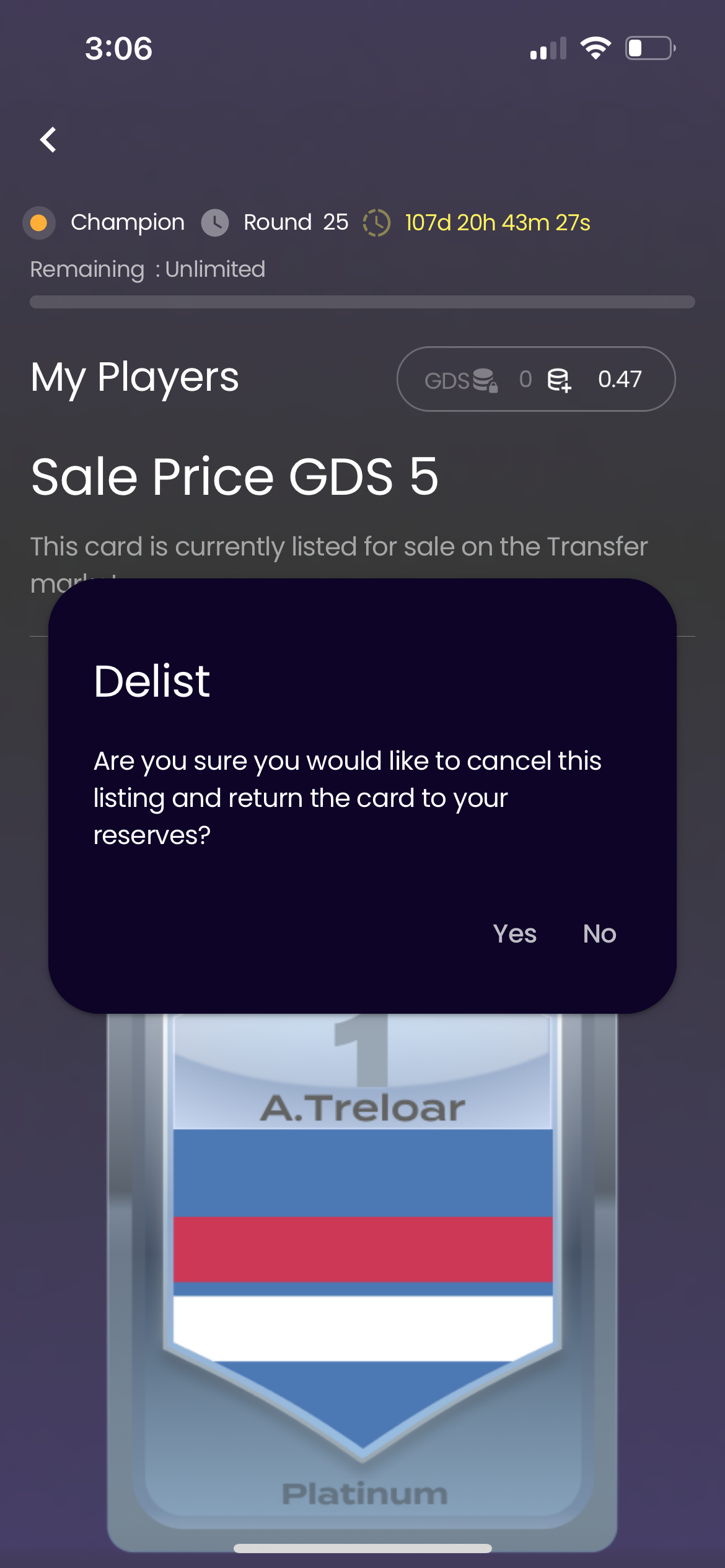This screenshot has width=725, height=1568.
Task: Open the GDS balance pill
Action: pos(535,379)
